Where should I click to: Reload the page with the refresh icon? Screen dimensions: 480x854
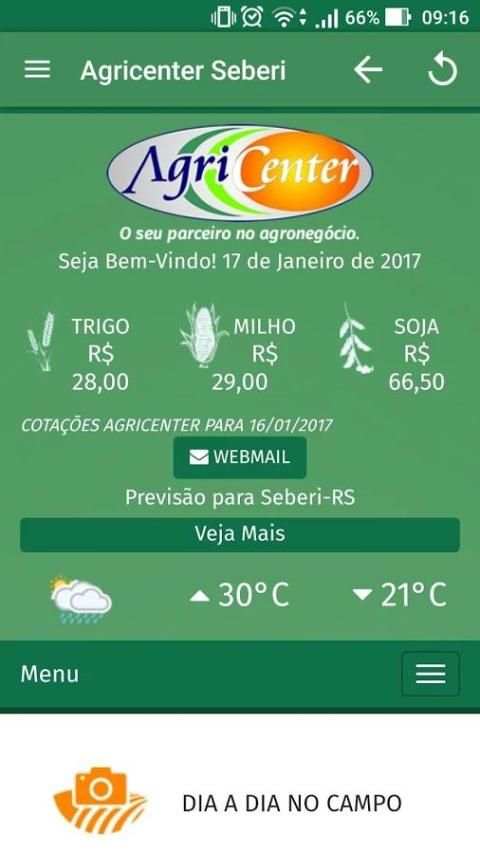pos(442,70)
